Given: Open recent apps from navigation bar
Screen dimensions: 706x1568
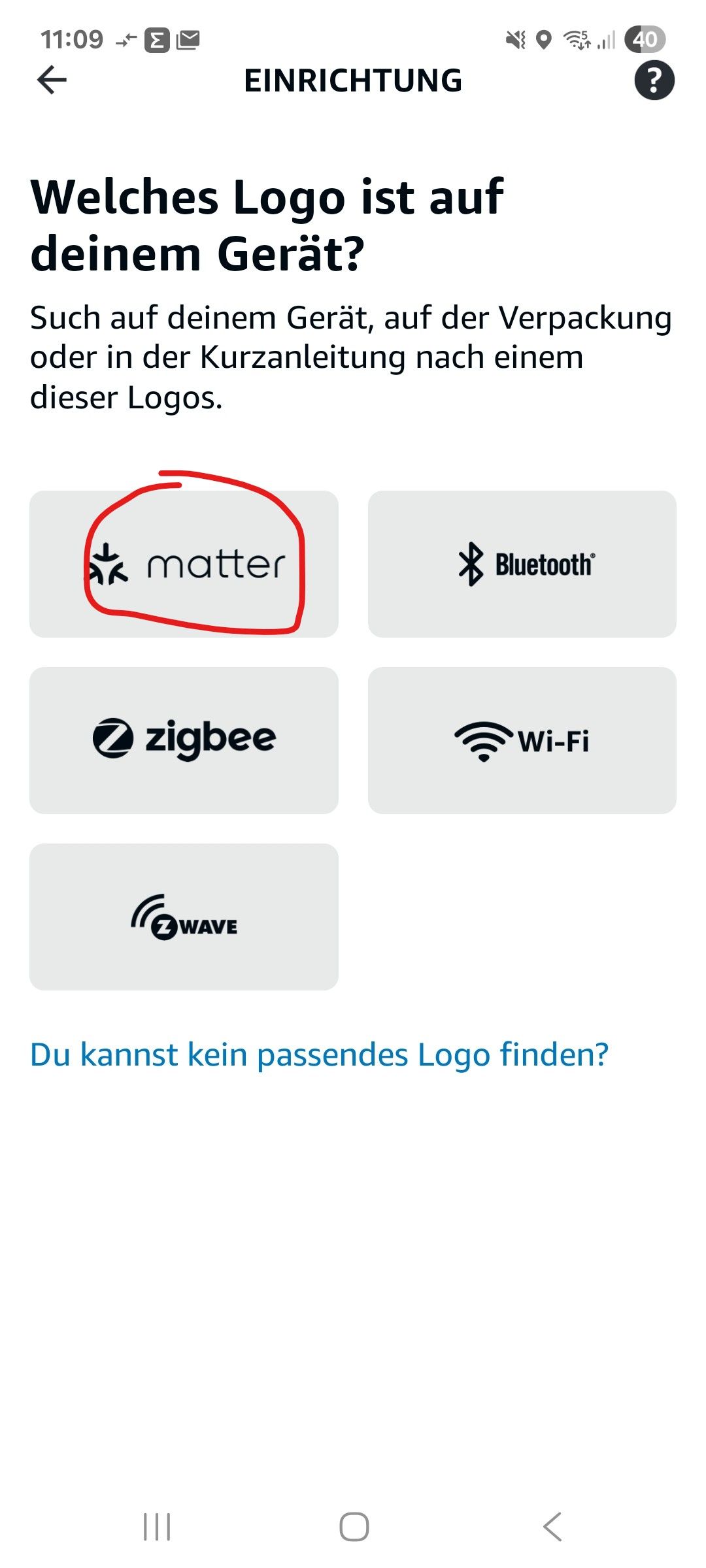Looking at the screenshot, I should [x=157, y=1527].
